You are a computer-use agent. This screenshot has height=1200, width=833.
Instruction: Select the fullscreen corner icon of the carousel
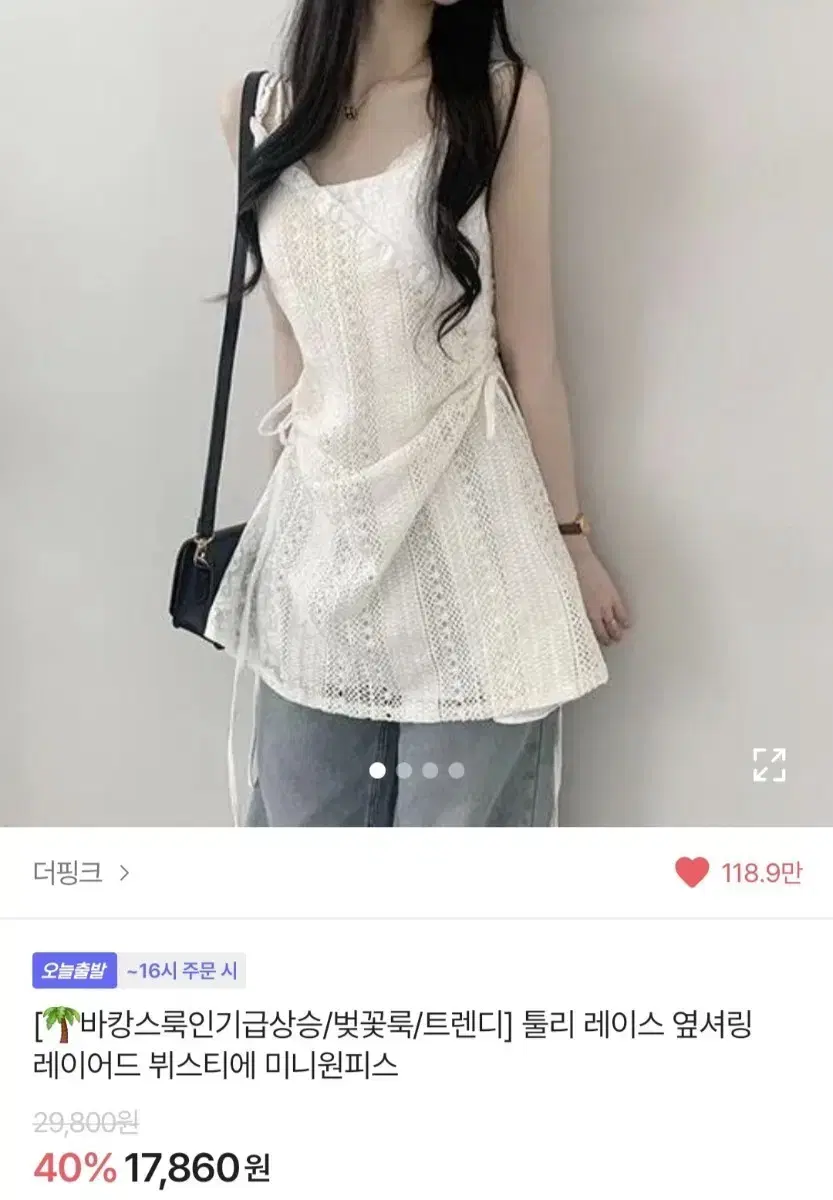768,763
